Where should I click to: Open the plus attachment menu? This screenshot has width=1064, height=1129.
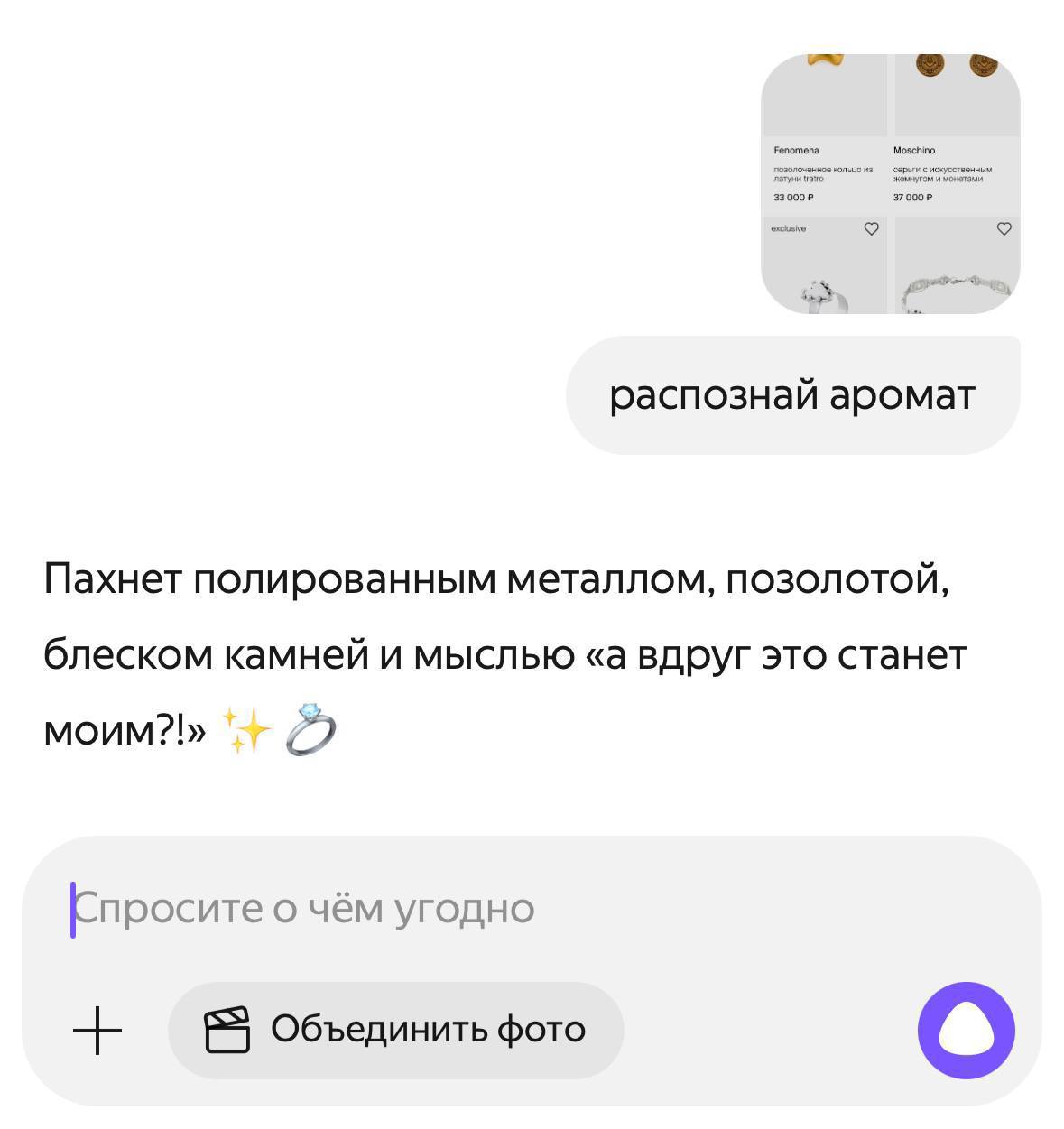coord(97,1030)
